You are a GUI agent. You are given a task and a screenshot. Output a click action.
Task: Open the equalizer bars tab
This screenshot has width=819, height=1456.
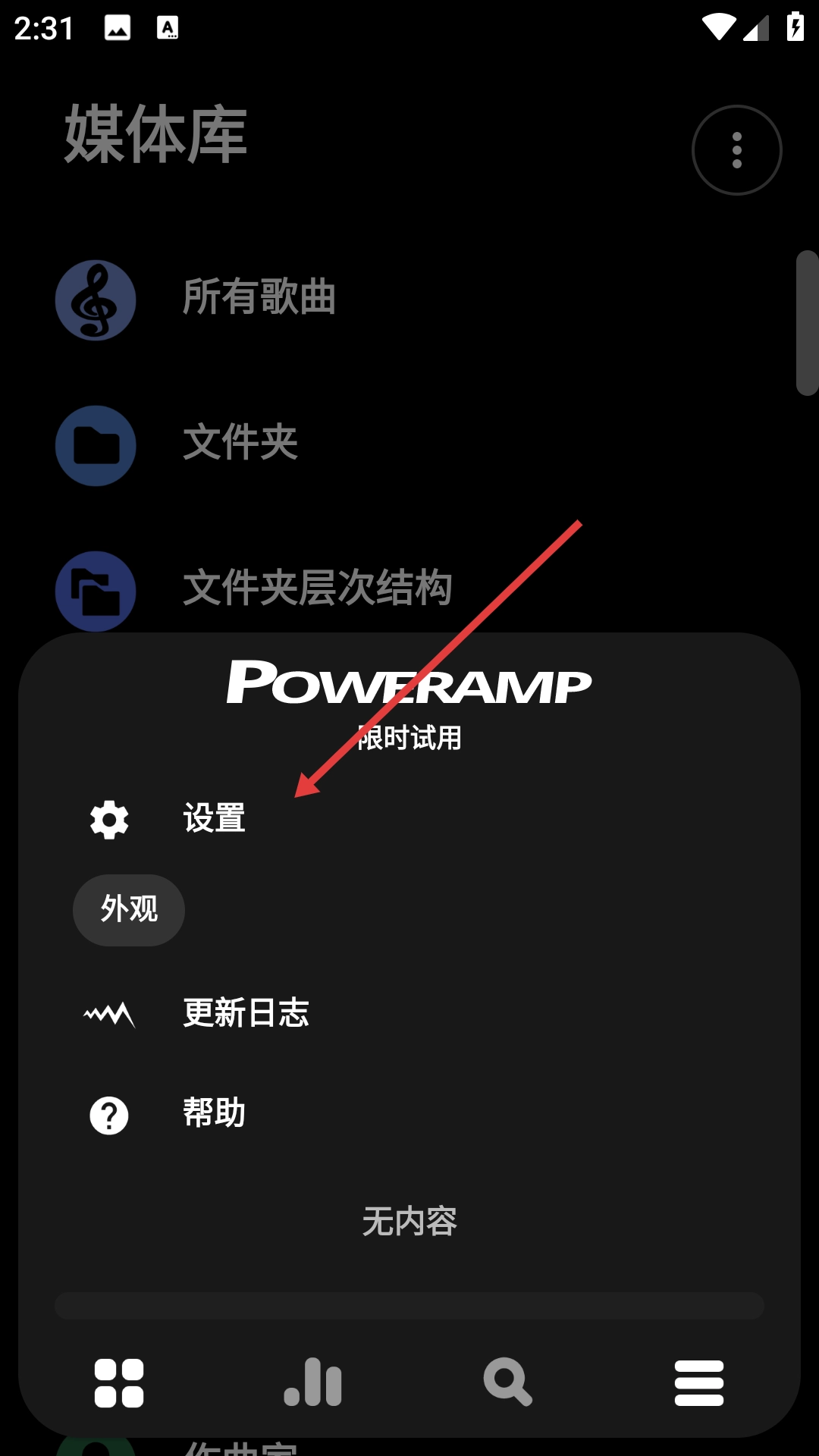pyautogui.click(x=313, y=1382)
